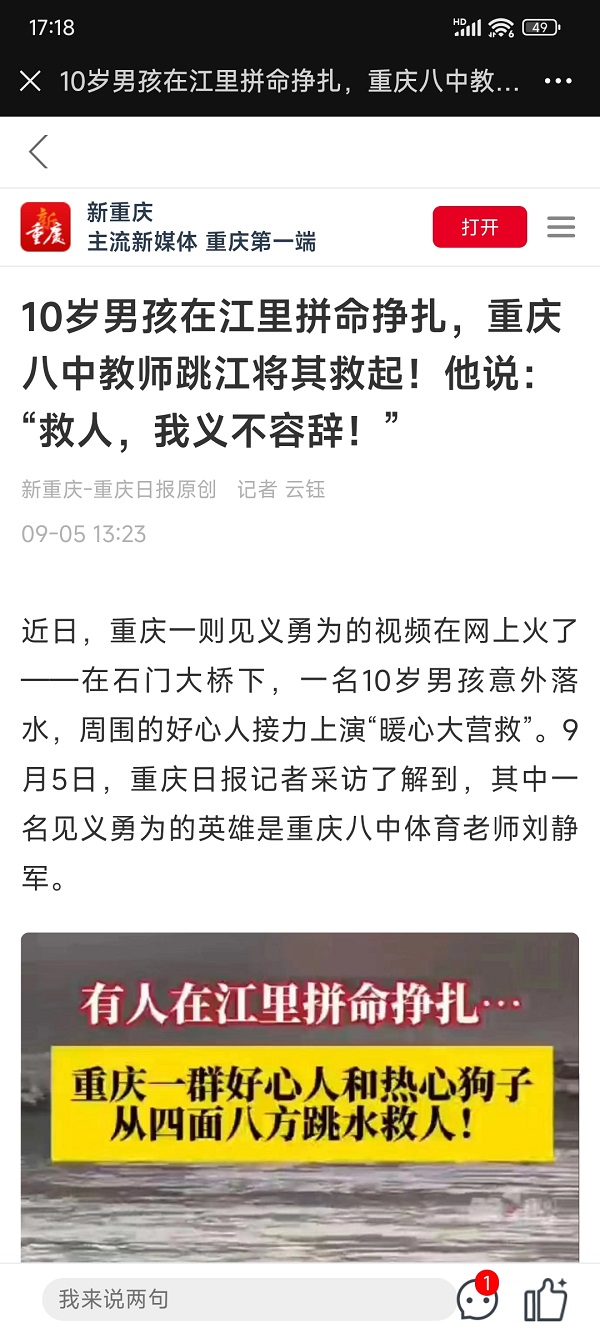Tap the 我来说两句 comment field

245,1299
